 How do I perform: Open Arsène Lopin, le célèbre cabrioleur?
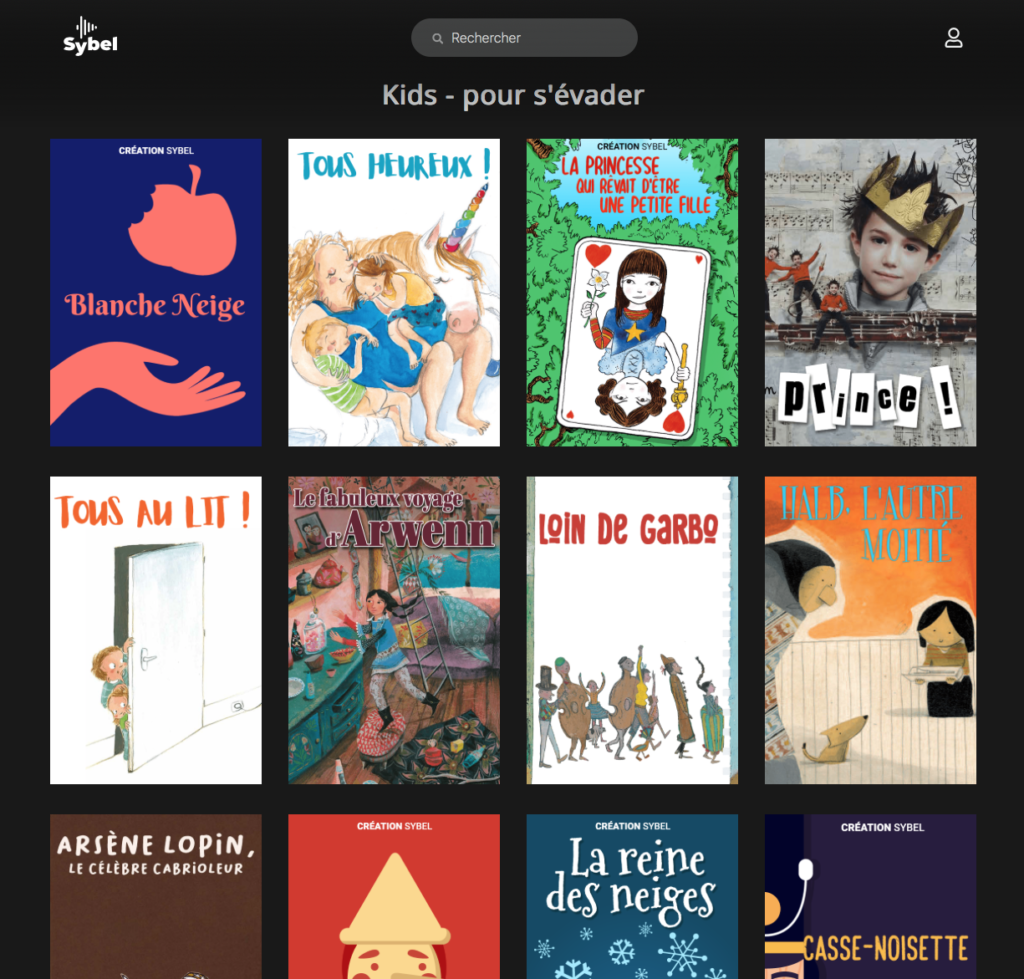[156, 895]
